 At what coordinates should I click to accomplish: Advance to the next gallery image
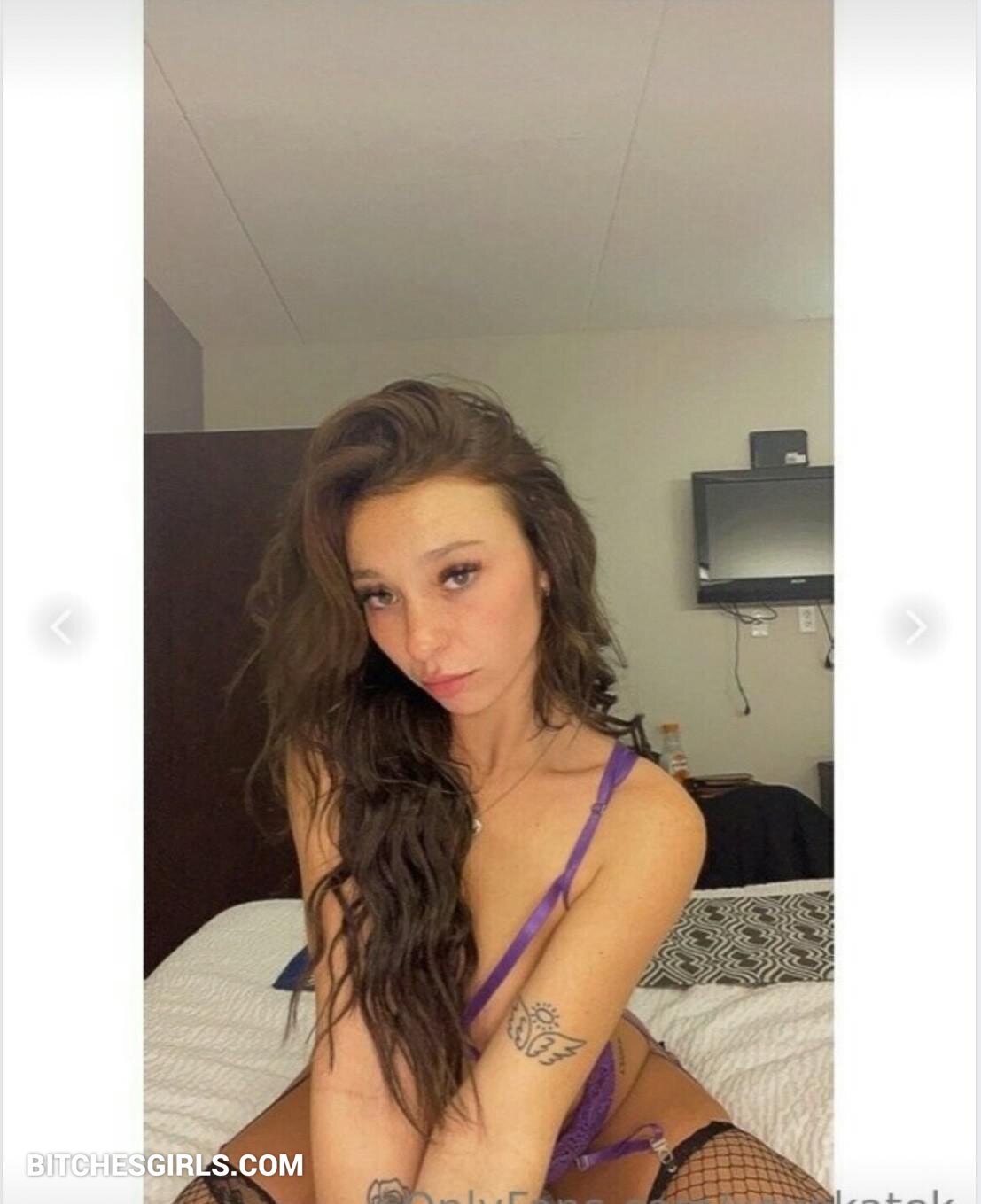pos(915,627)
